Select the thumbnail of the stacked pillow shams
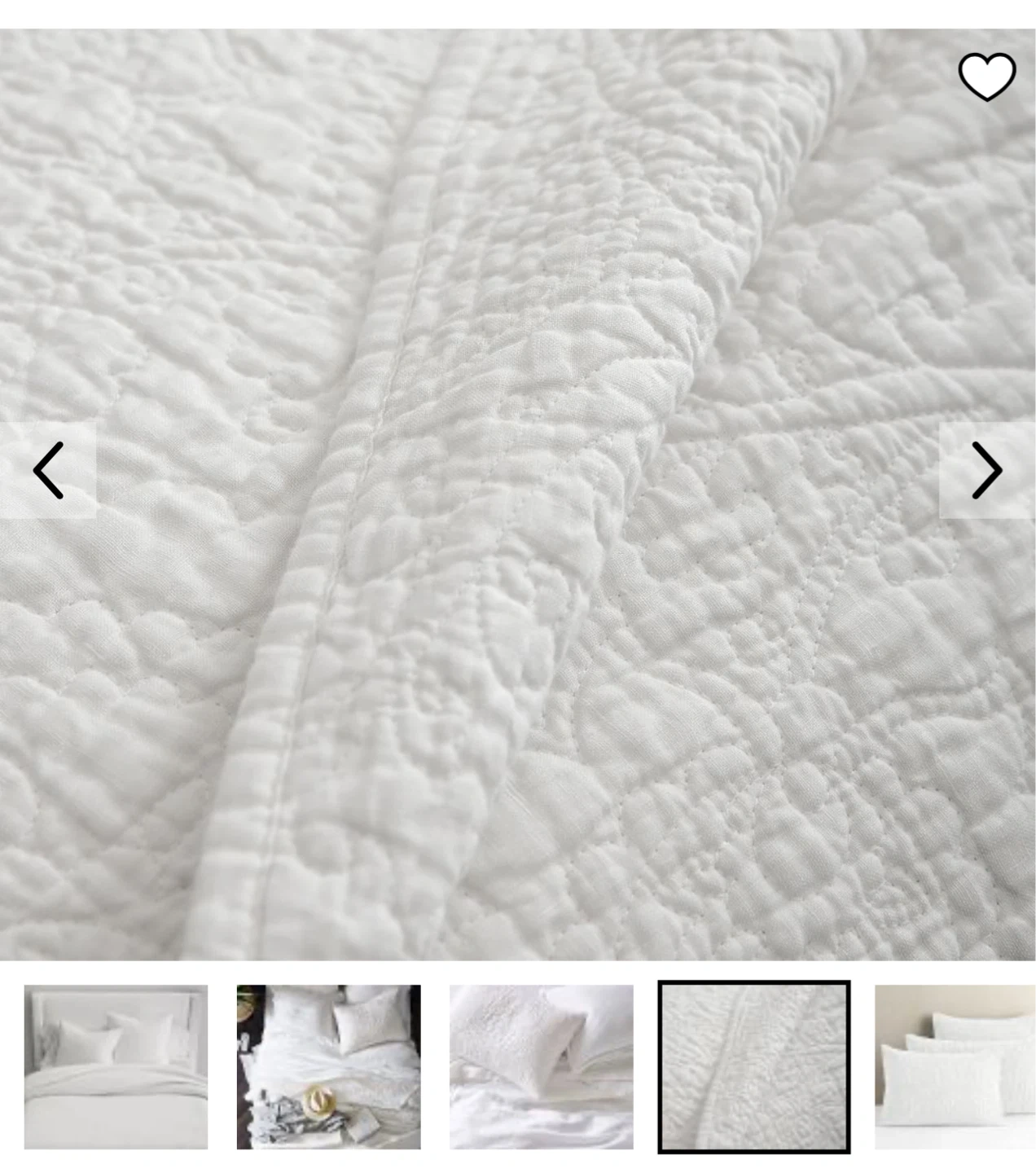The image size is (1036, 1173). click(955, 1066)
